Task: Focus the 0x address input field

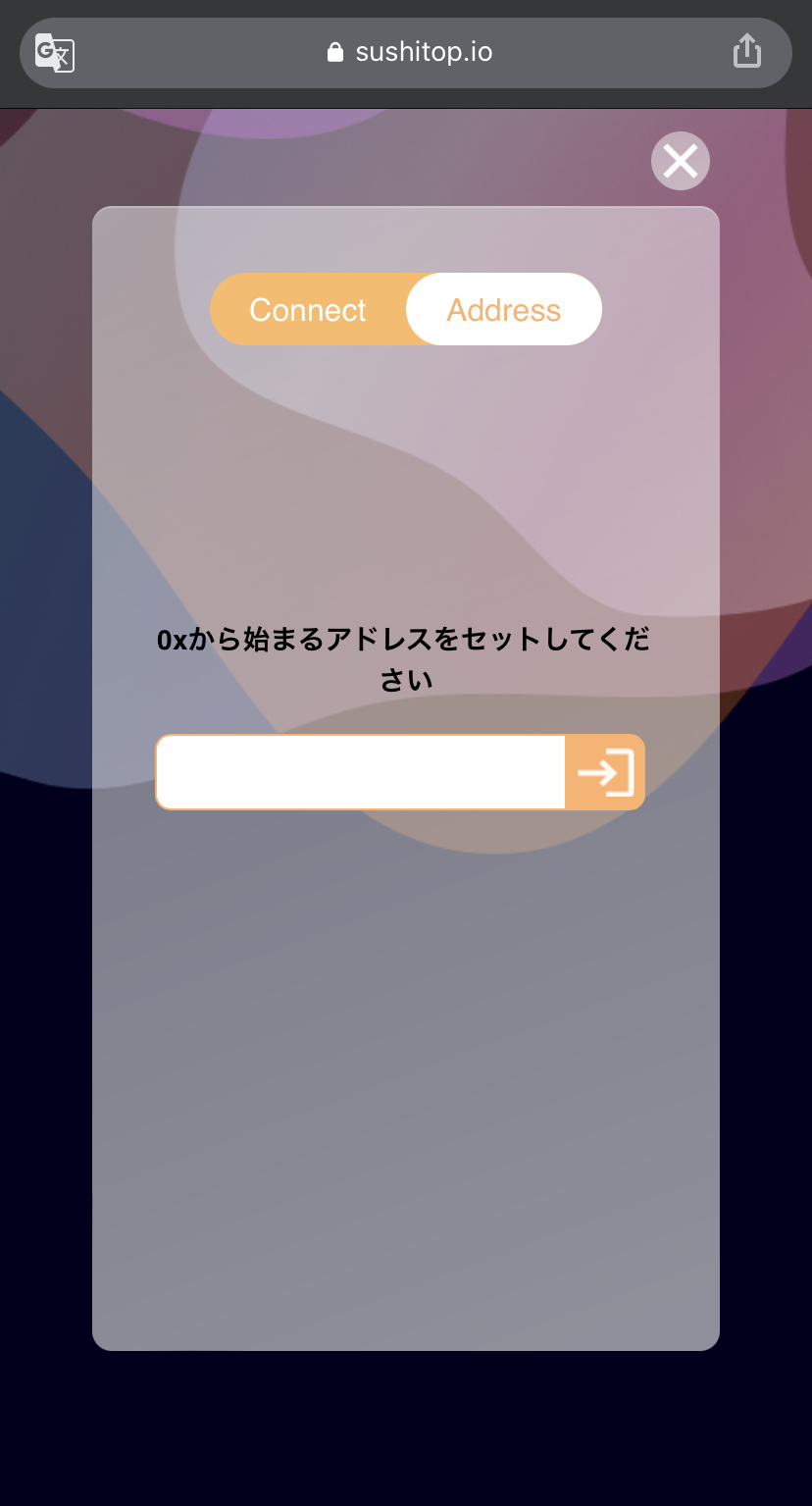Action: coord(360,772)
